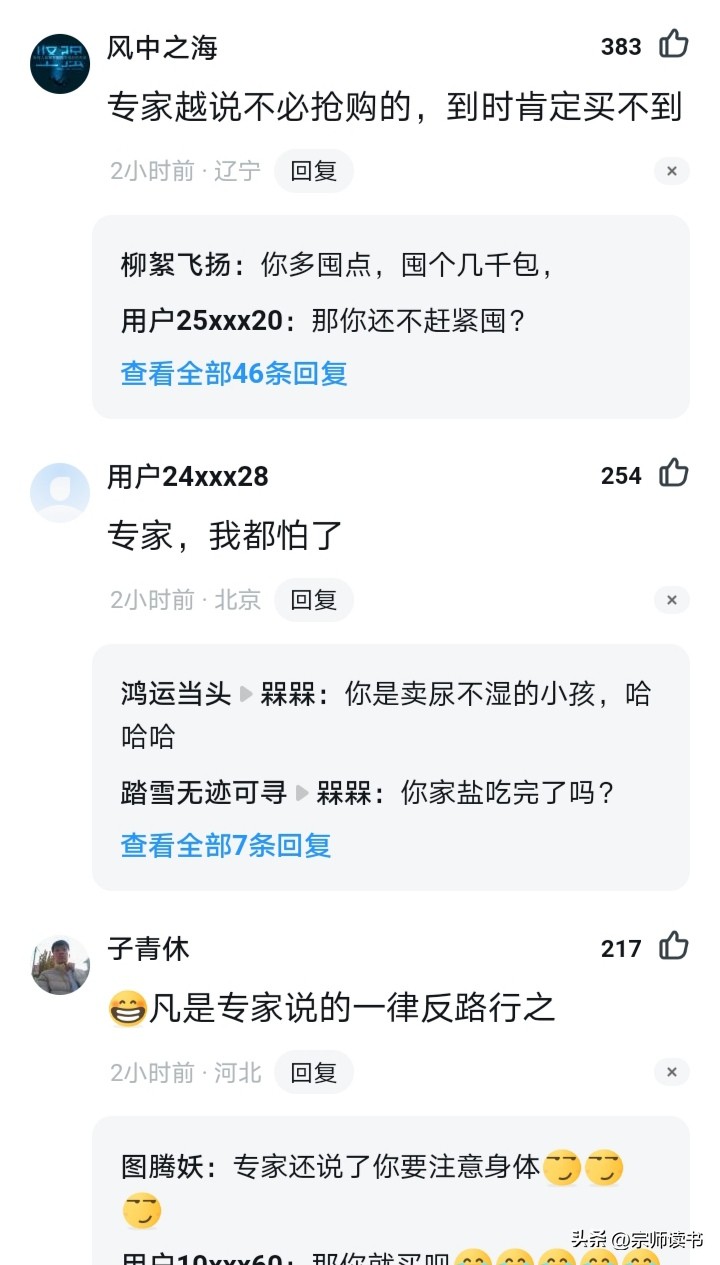Dismiss 子青休's comment using ×
The height and width of the screenshot is (1265, 720).
[x=671, y=1072]
